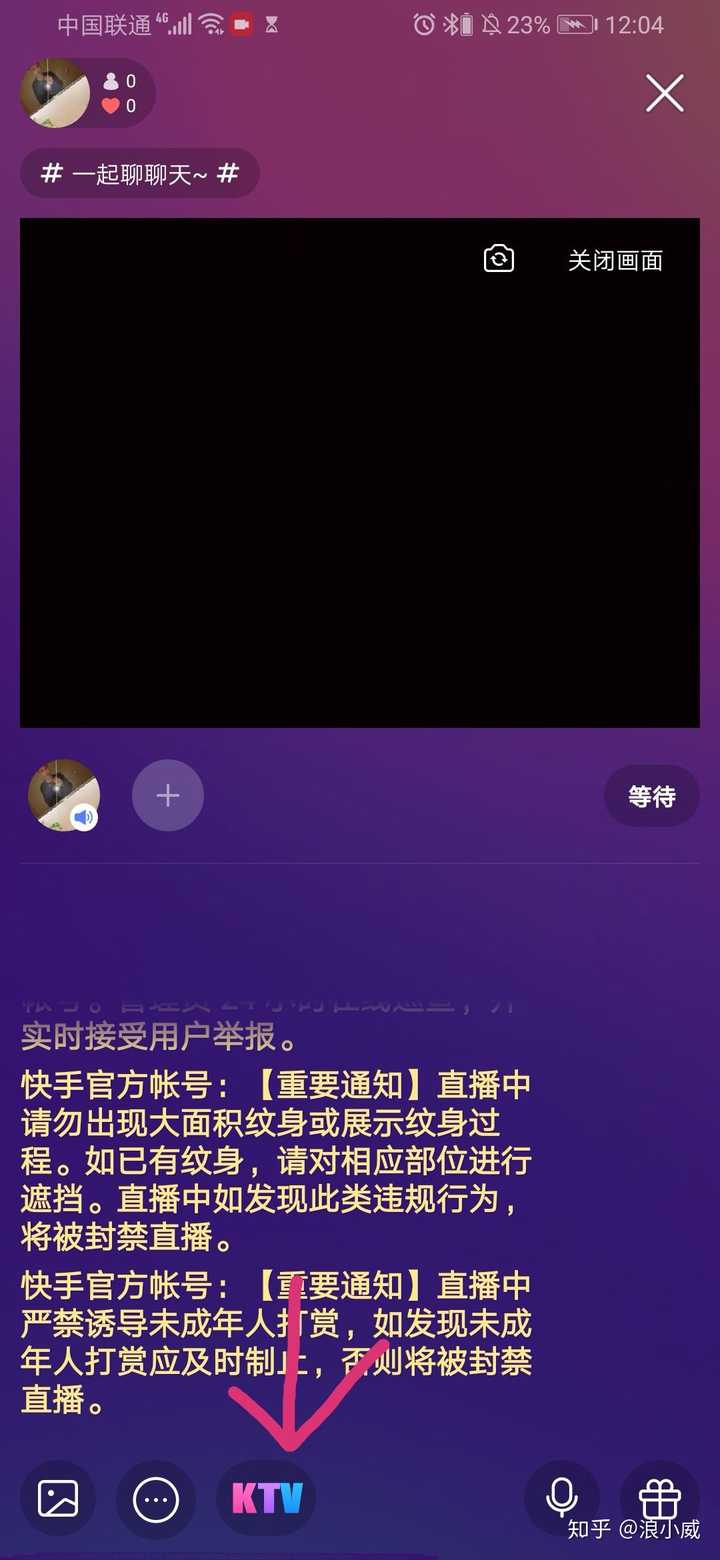Image resolution: width=720 pixels, height=1560 pixels.
Task: Tap the plus icon to invite a guest
Action: click(x=167, y=795)
